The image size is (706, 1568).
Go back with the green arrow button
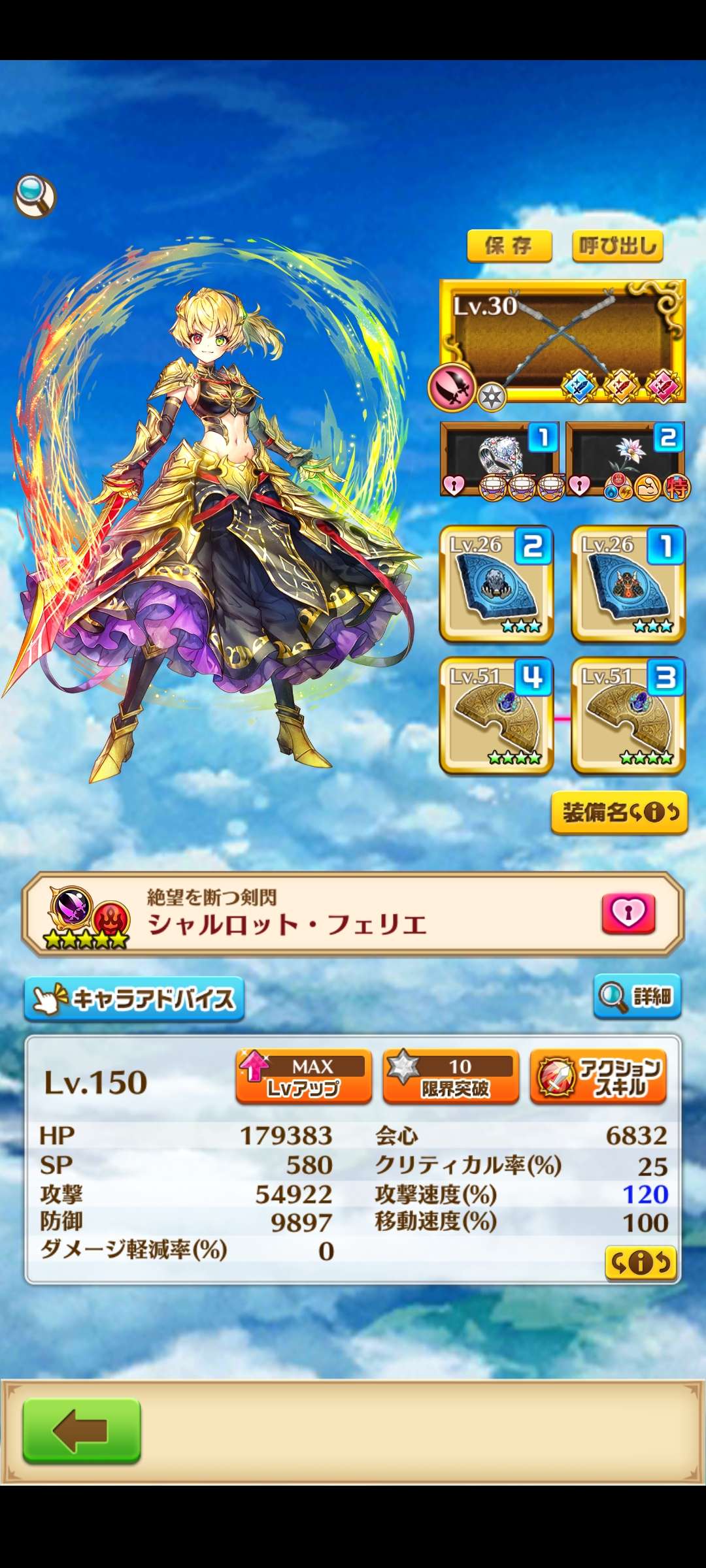click(82, 1431)
